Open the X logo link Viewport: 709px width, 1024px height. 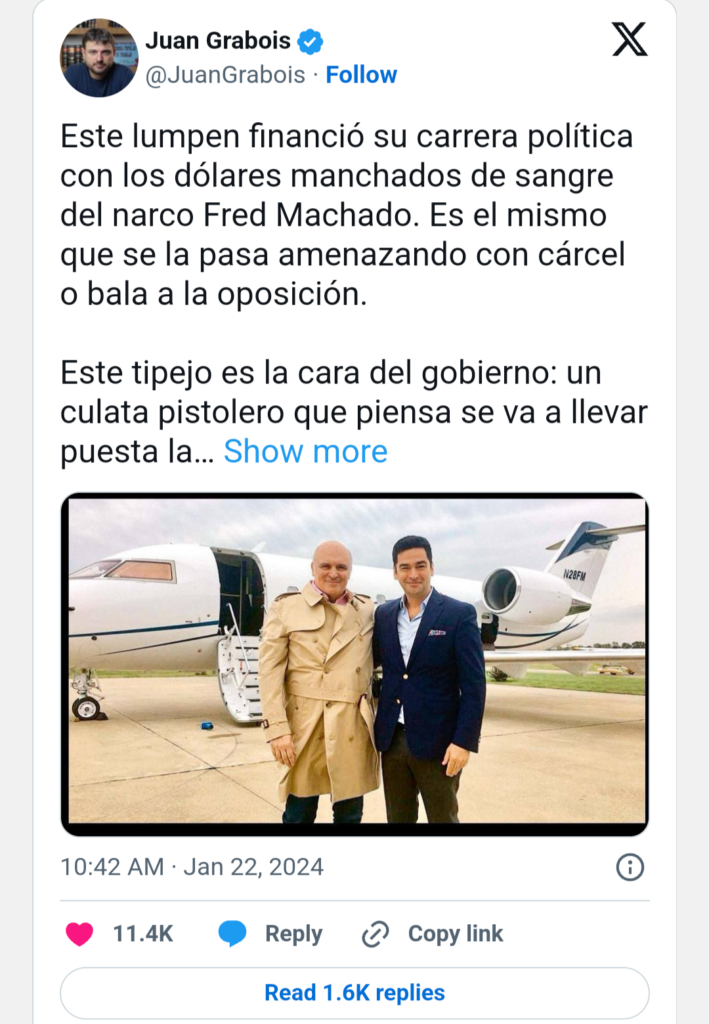(629, 40)
